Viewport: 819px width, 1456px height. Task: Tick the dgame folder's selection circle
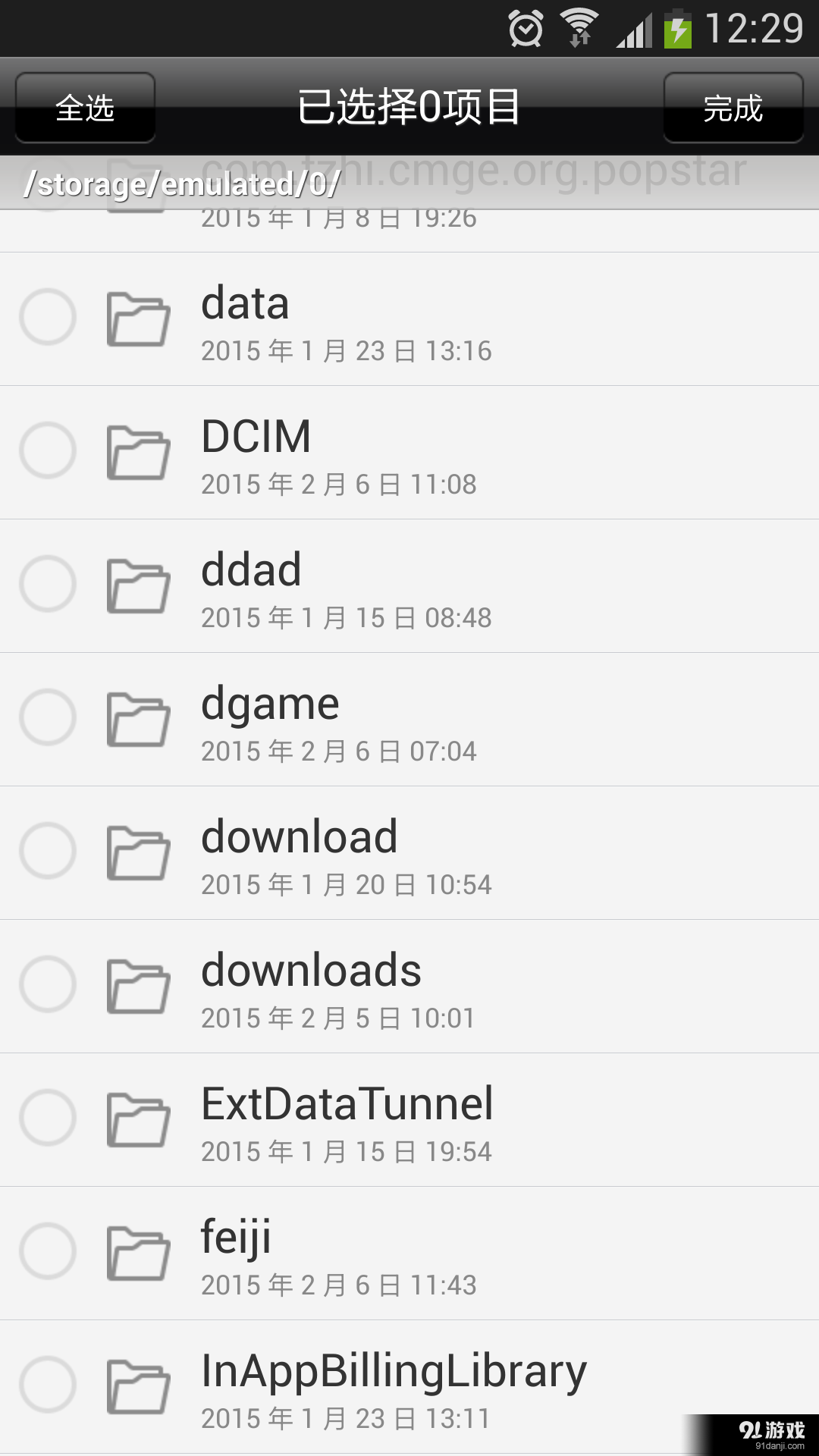[x=48, y=717]
